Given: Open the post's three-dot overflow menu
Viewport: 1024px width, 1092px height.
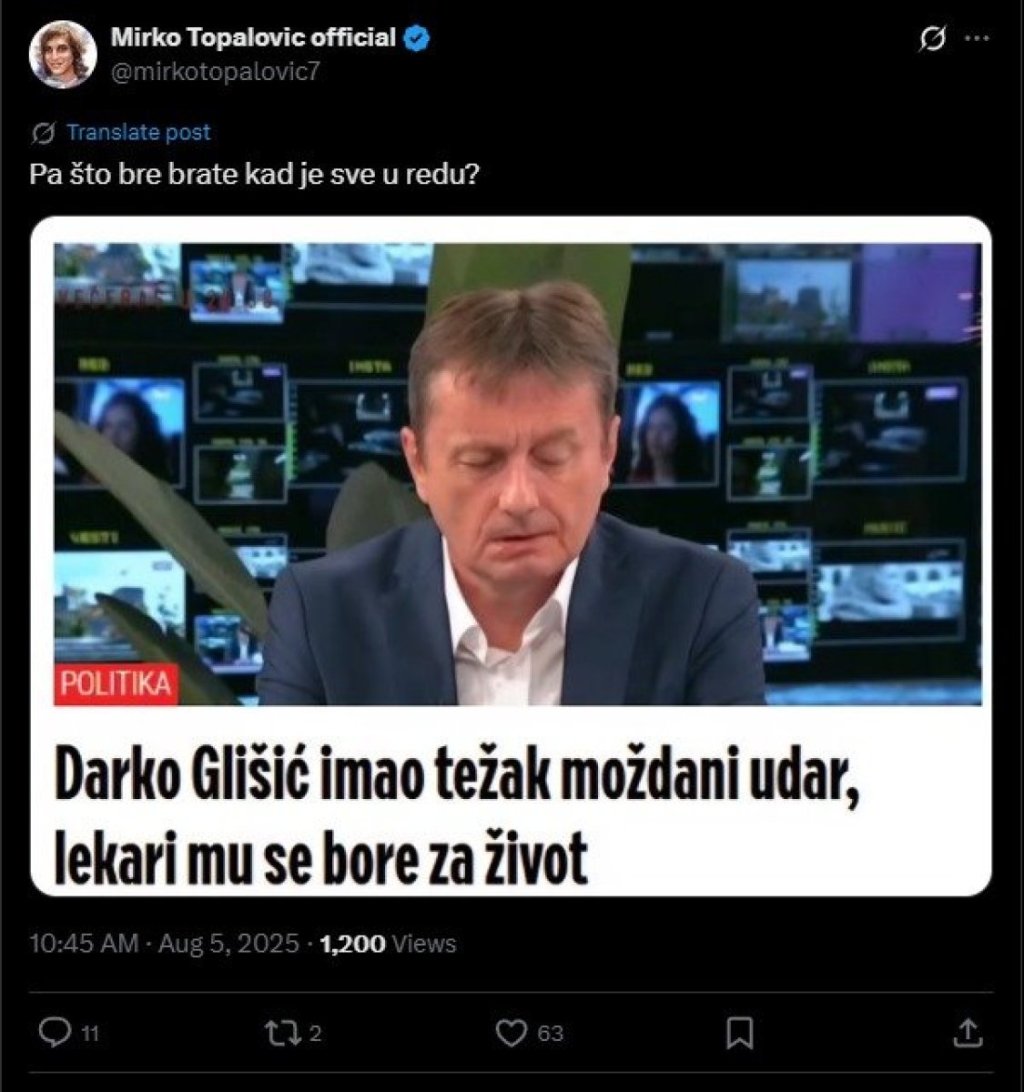Looking at the screenshot, I should (975, 39).
